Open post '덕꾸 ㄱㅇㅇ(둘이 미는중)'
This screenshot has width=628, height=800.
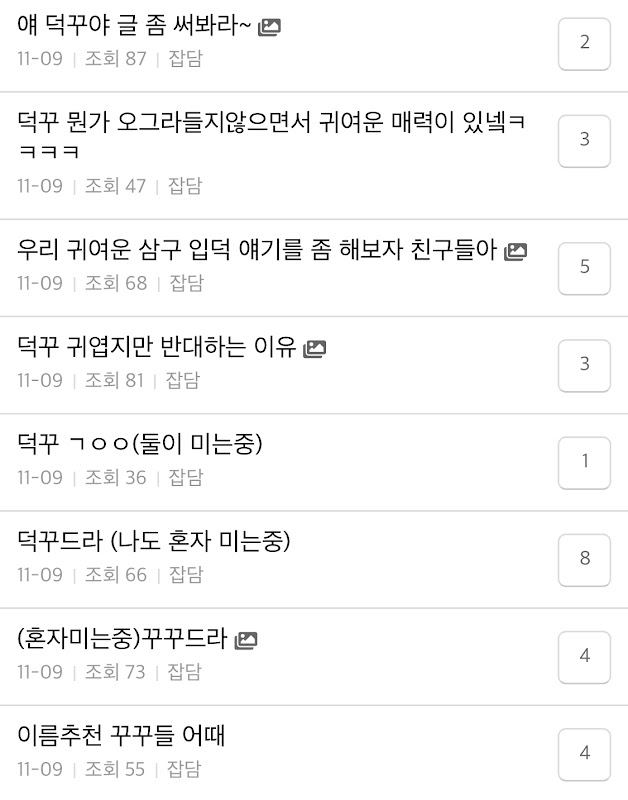click(140, 445)
